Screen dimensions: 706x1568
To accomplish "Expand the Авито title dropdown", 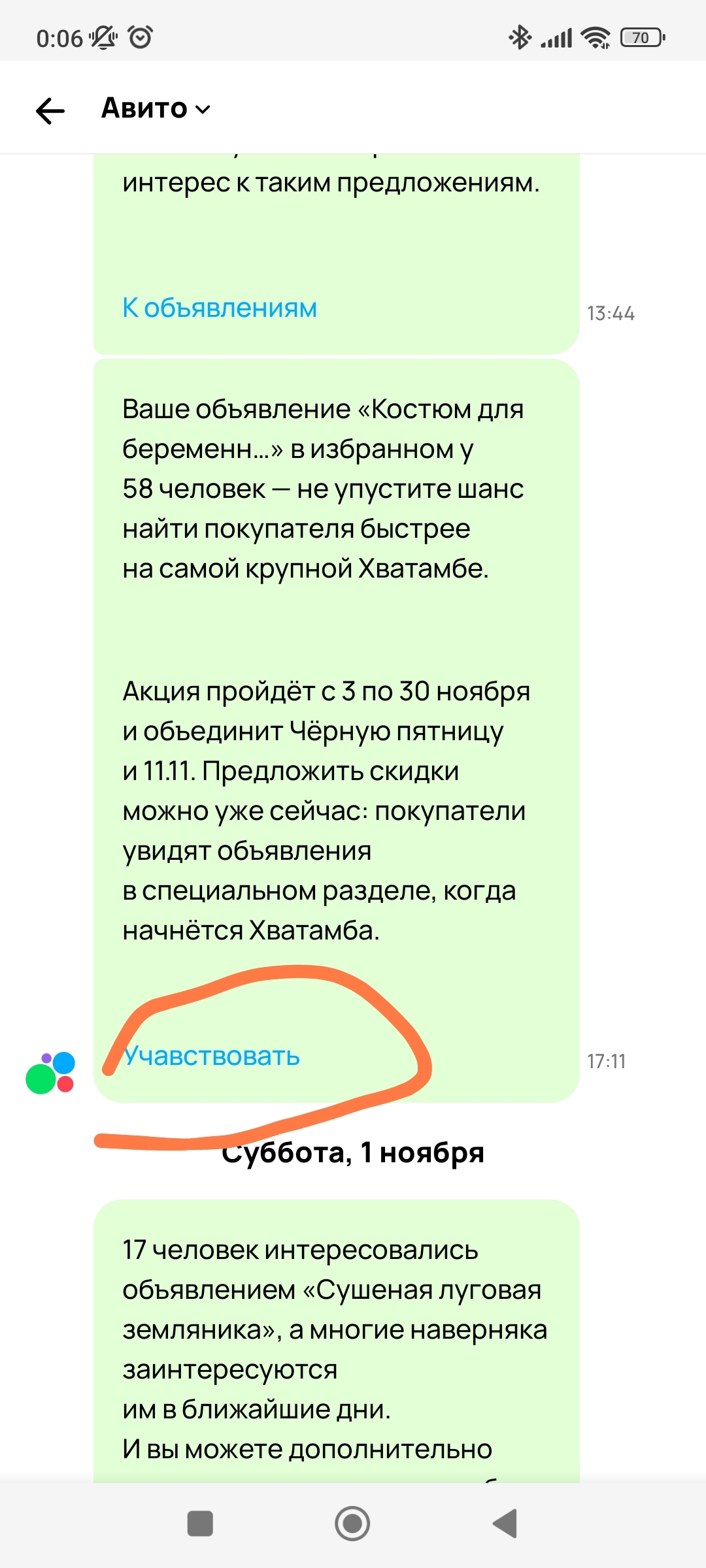I will point(156,108).
